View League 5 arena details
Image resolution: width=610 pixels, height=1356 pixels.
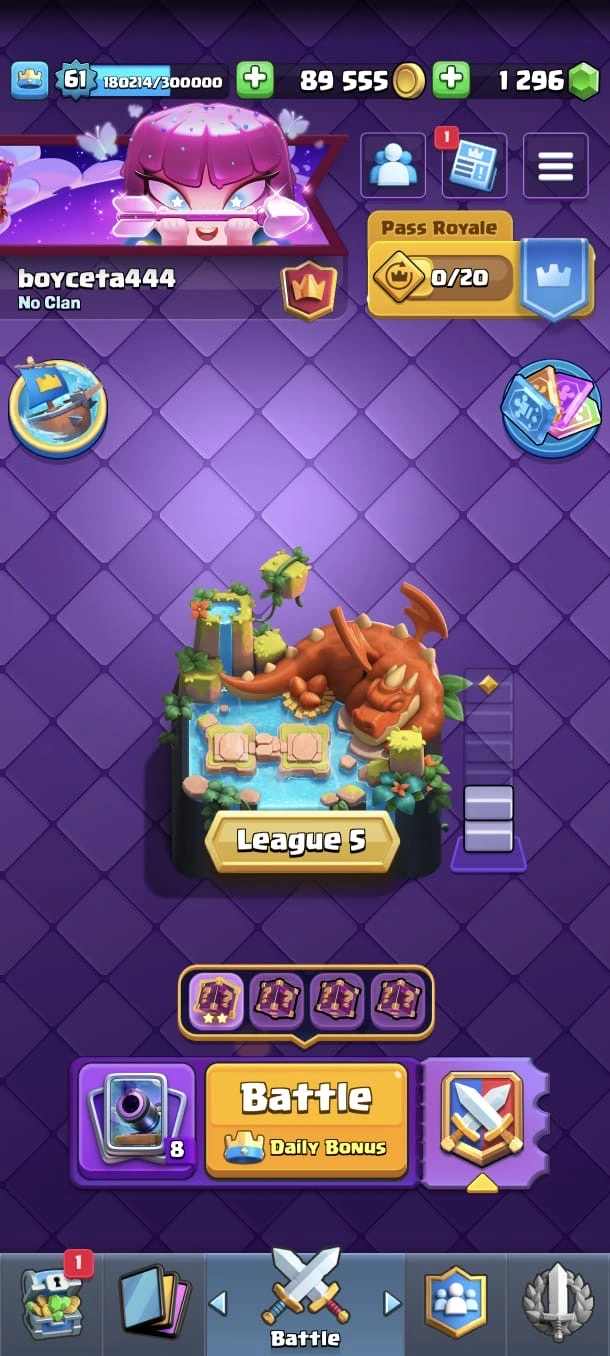[302, 840]
